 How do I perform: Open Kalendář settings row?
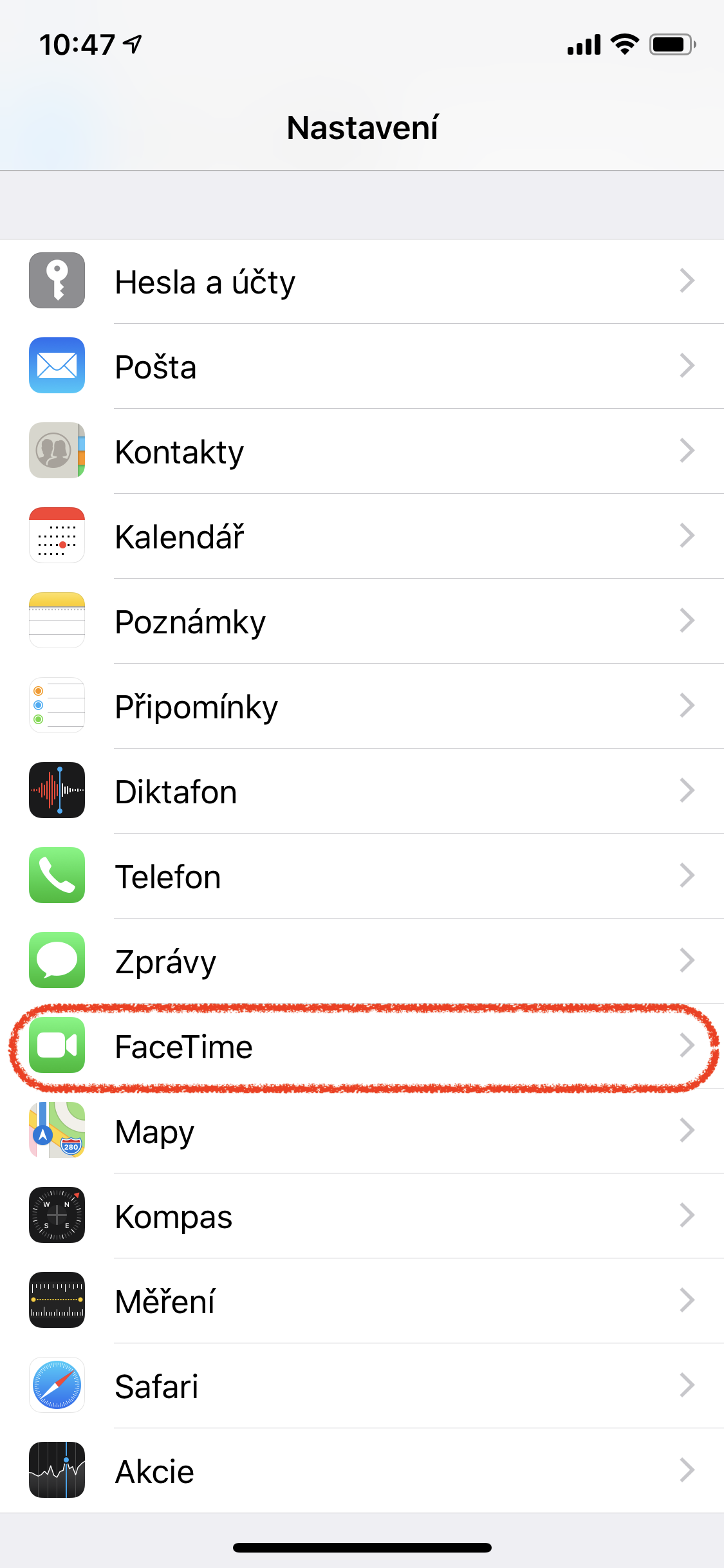362,536
